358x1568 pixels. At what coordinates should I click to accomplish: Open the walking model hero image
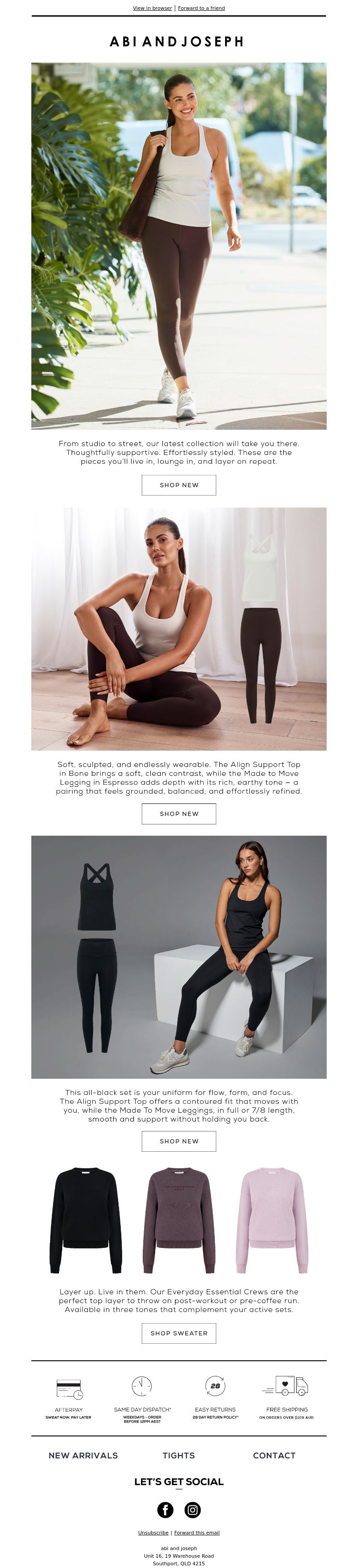tap(179, 246)
